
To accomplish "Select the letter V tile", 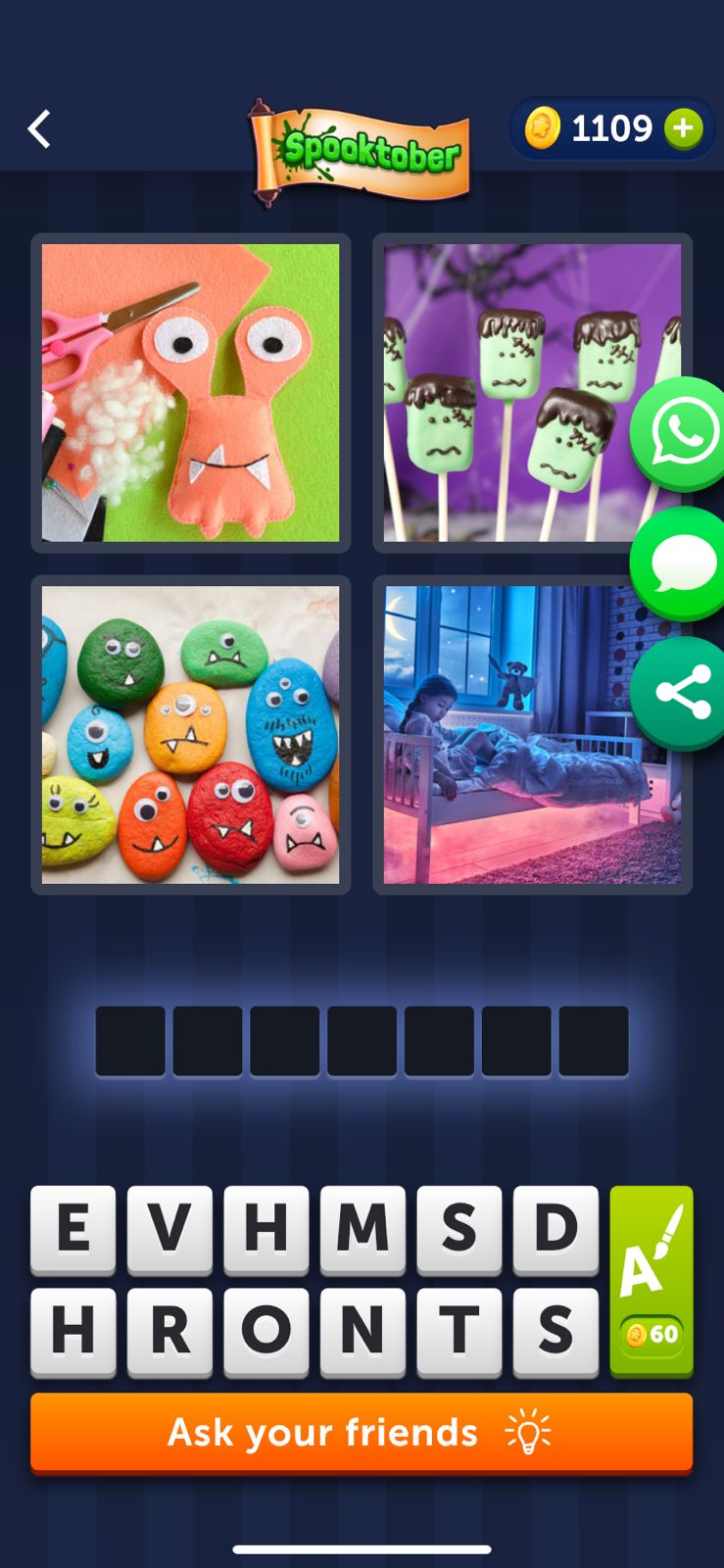I will [169, 1228].
